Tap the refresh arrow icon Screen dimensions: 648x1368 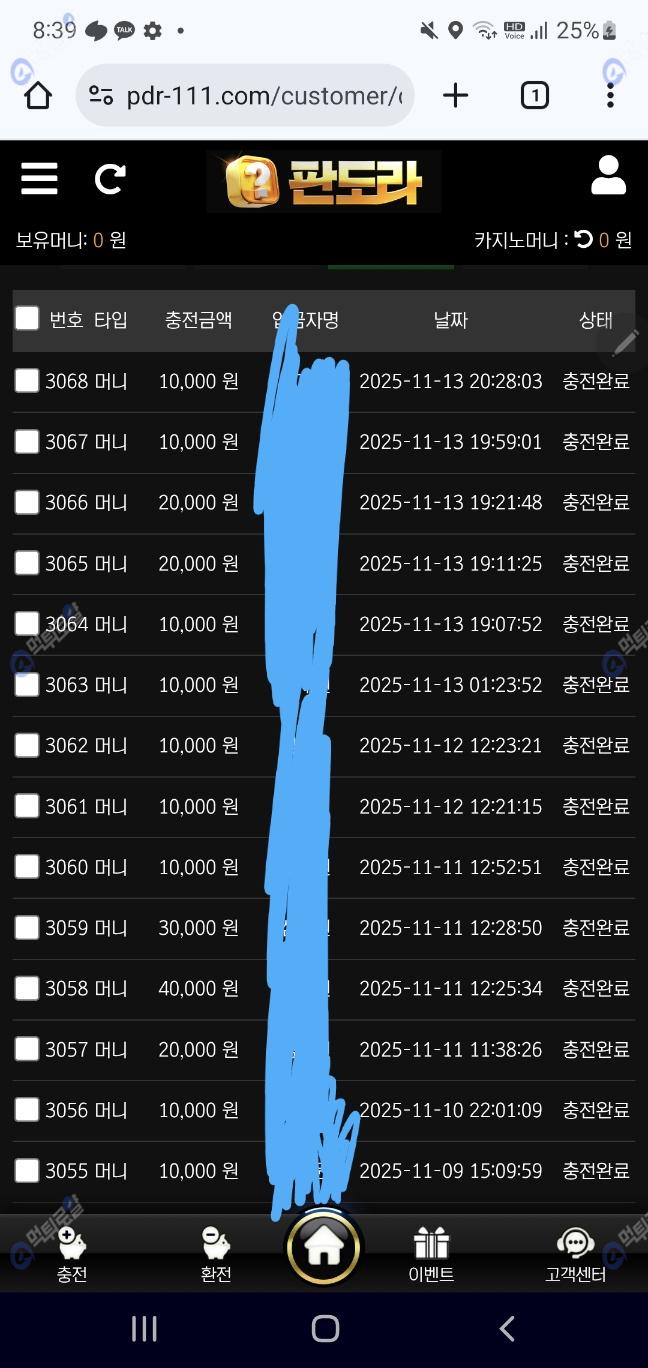pos(109,180)
